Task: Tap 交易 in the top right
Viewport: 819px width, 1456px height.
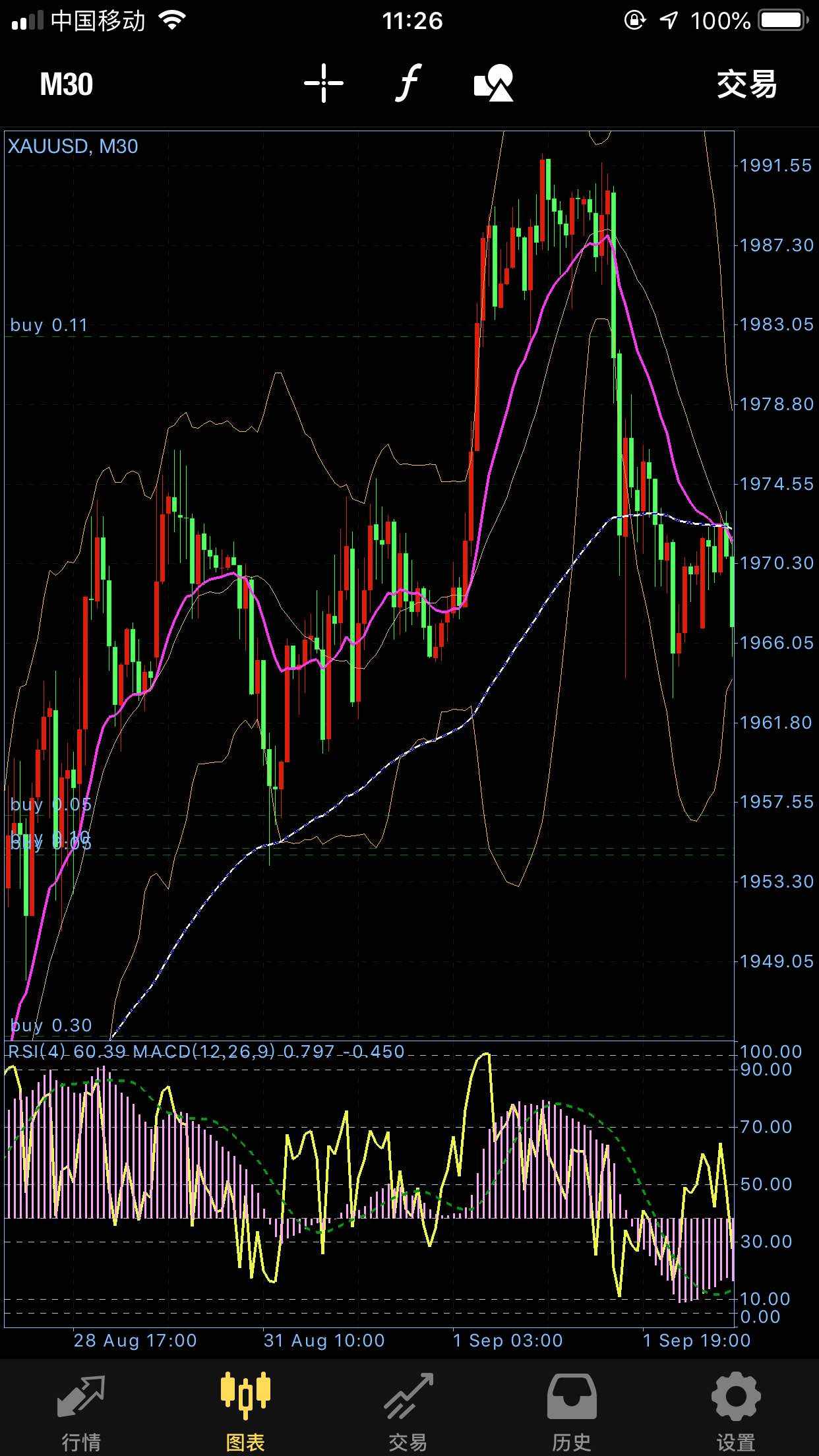Action: [747, 84]
